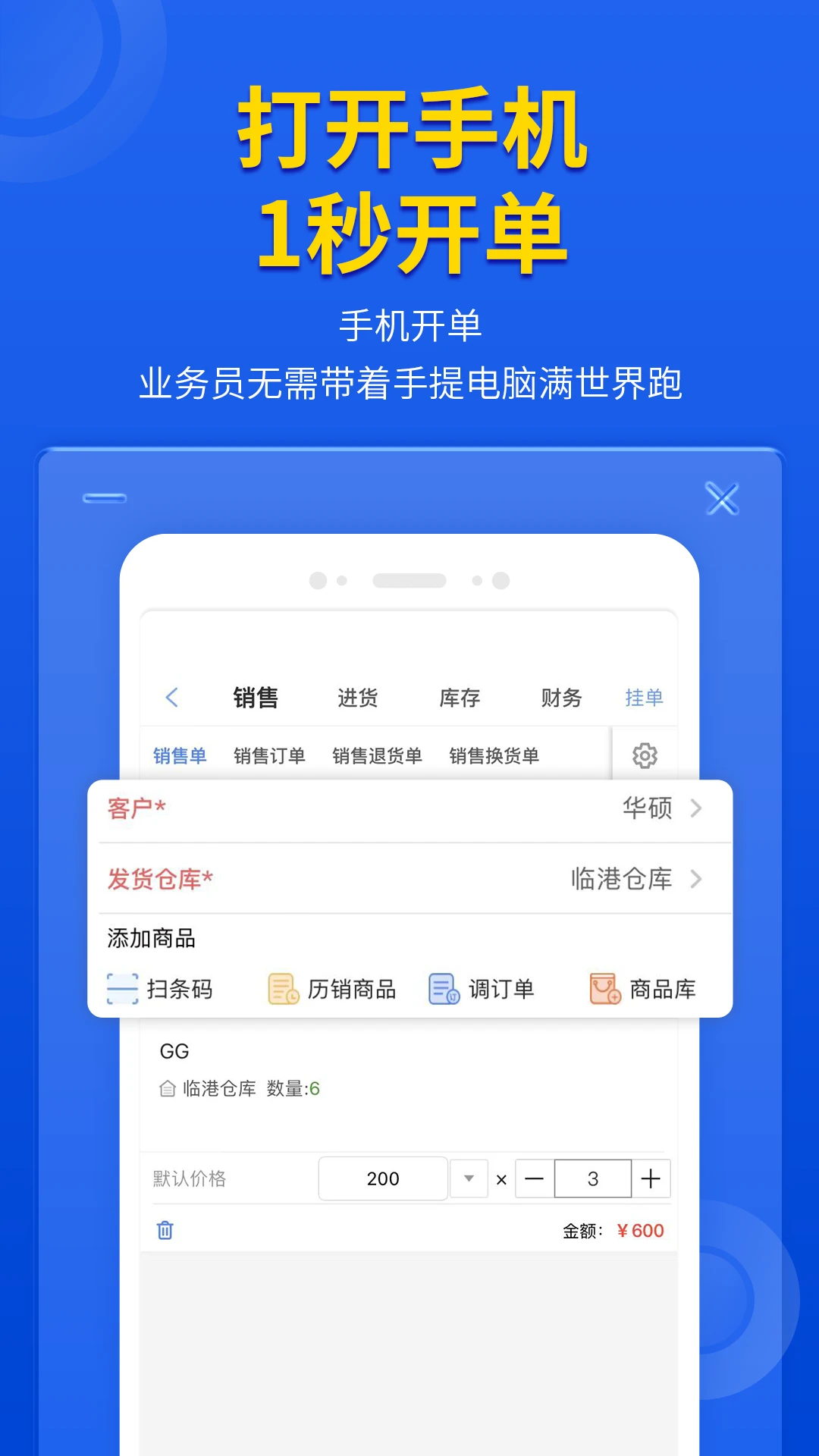Select the 扫条码 barcode scan icon

pos(121,989)
